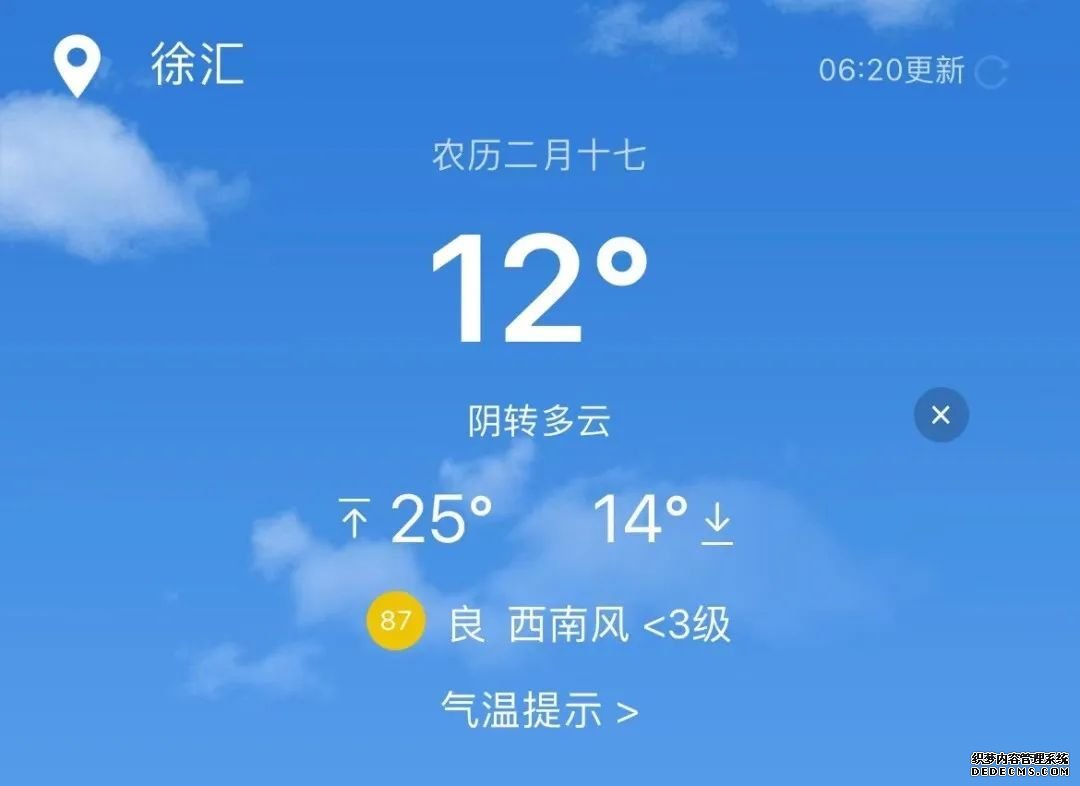1080x786 pixels.
Task: Open the 气温提示 link
Action: [x=539, y=711]
